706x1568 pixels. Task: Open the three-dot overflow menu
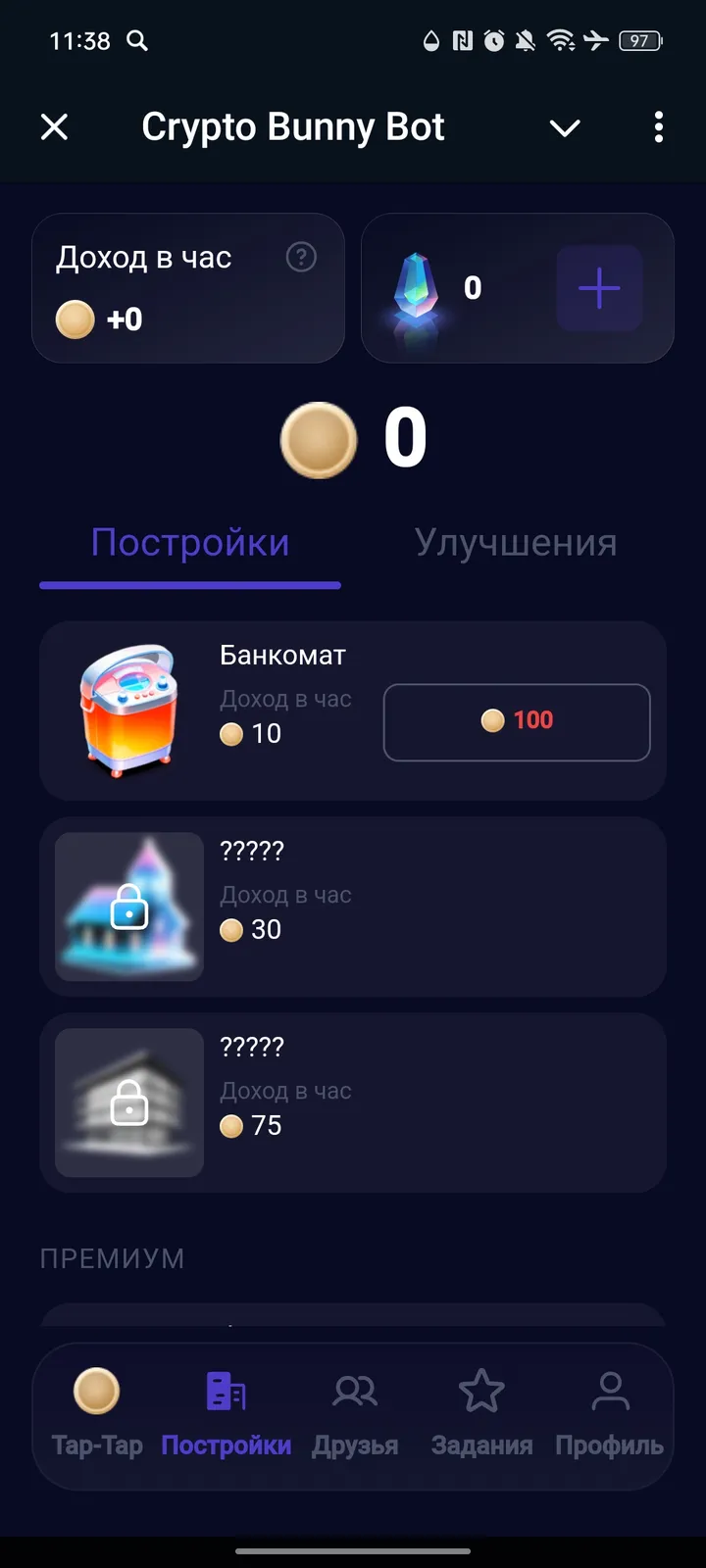point(658,127)
